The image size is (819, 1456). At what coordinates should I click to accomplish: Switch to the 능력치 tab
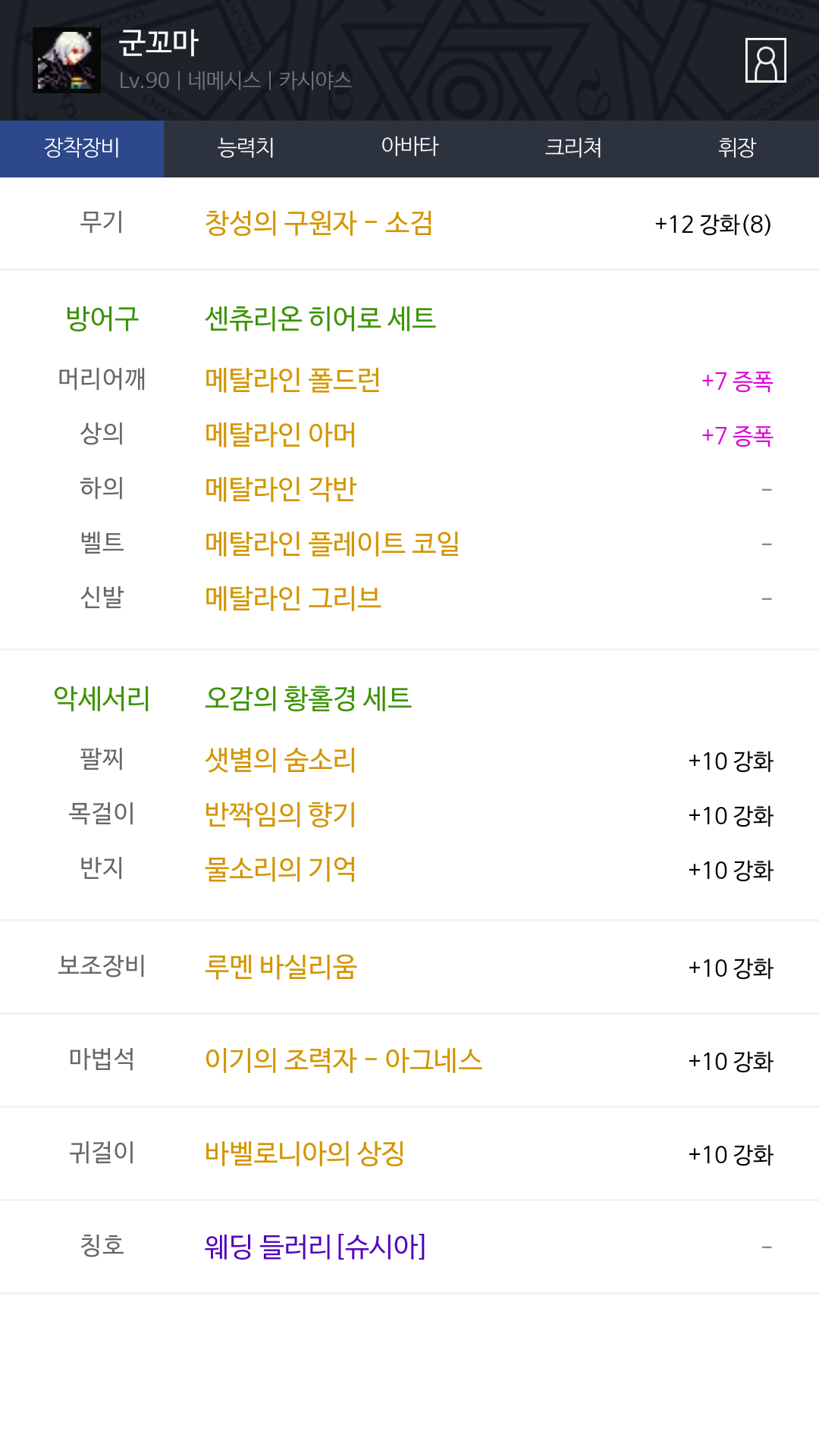pos(246,149)
